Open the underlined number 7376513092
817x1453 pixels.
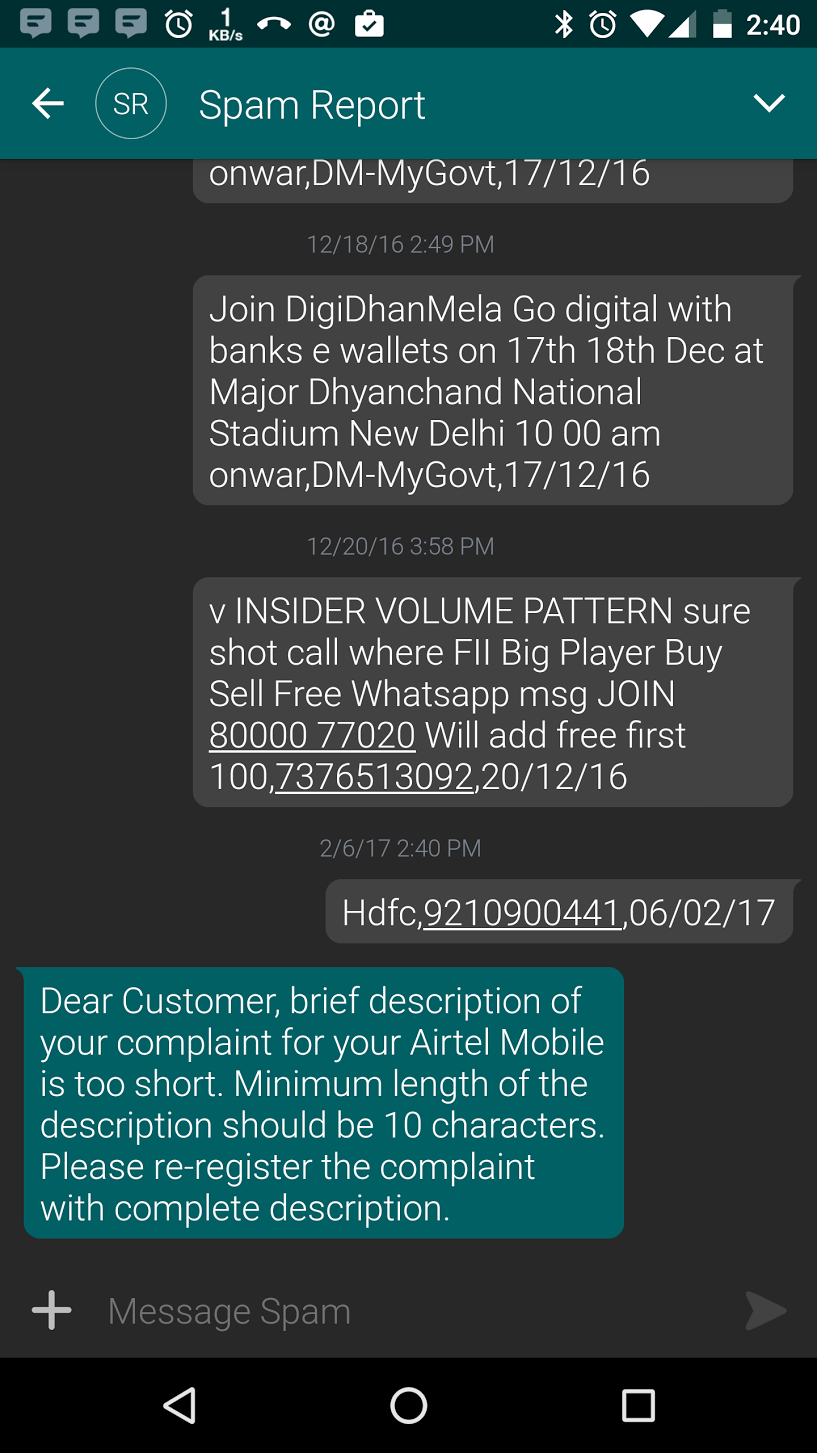373,777
